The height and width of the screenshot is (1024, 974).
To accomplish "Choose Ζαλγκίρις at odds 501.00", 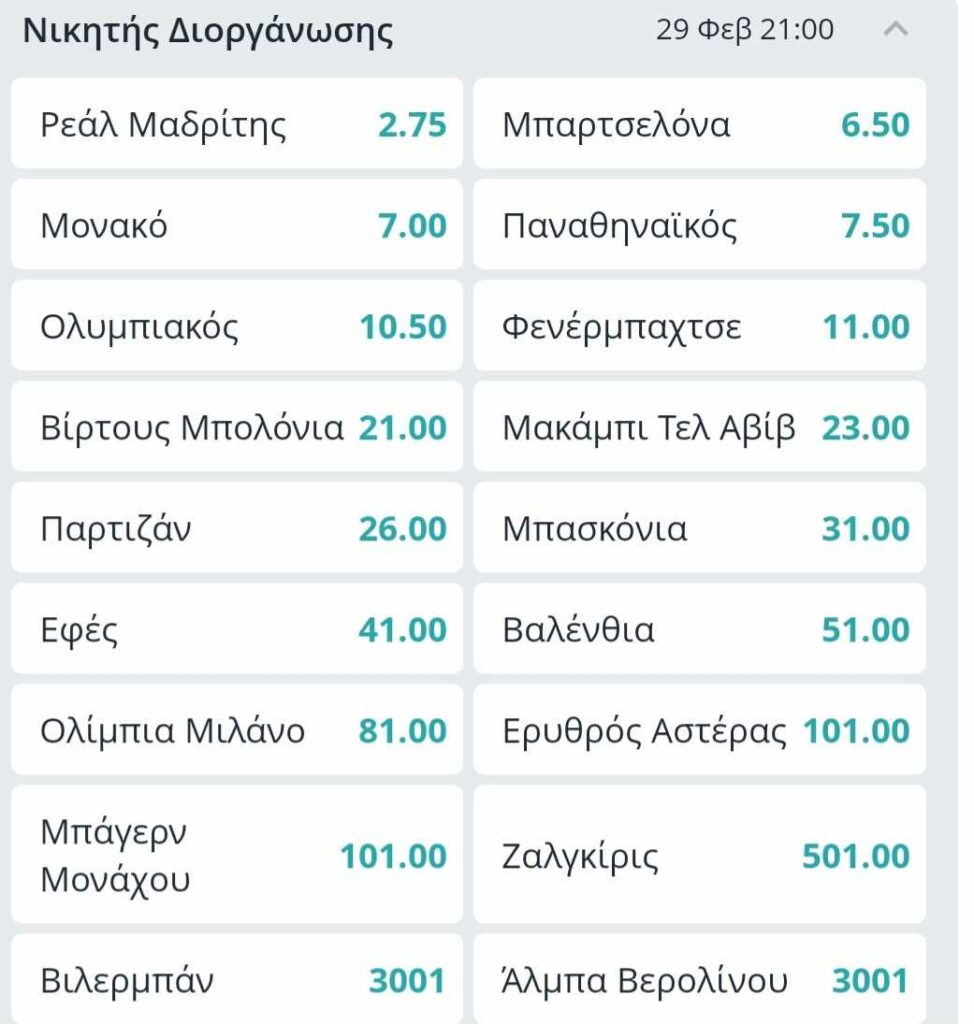I will coord(699,857).
